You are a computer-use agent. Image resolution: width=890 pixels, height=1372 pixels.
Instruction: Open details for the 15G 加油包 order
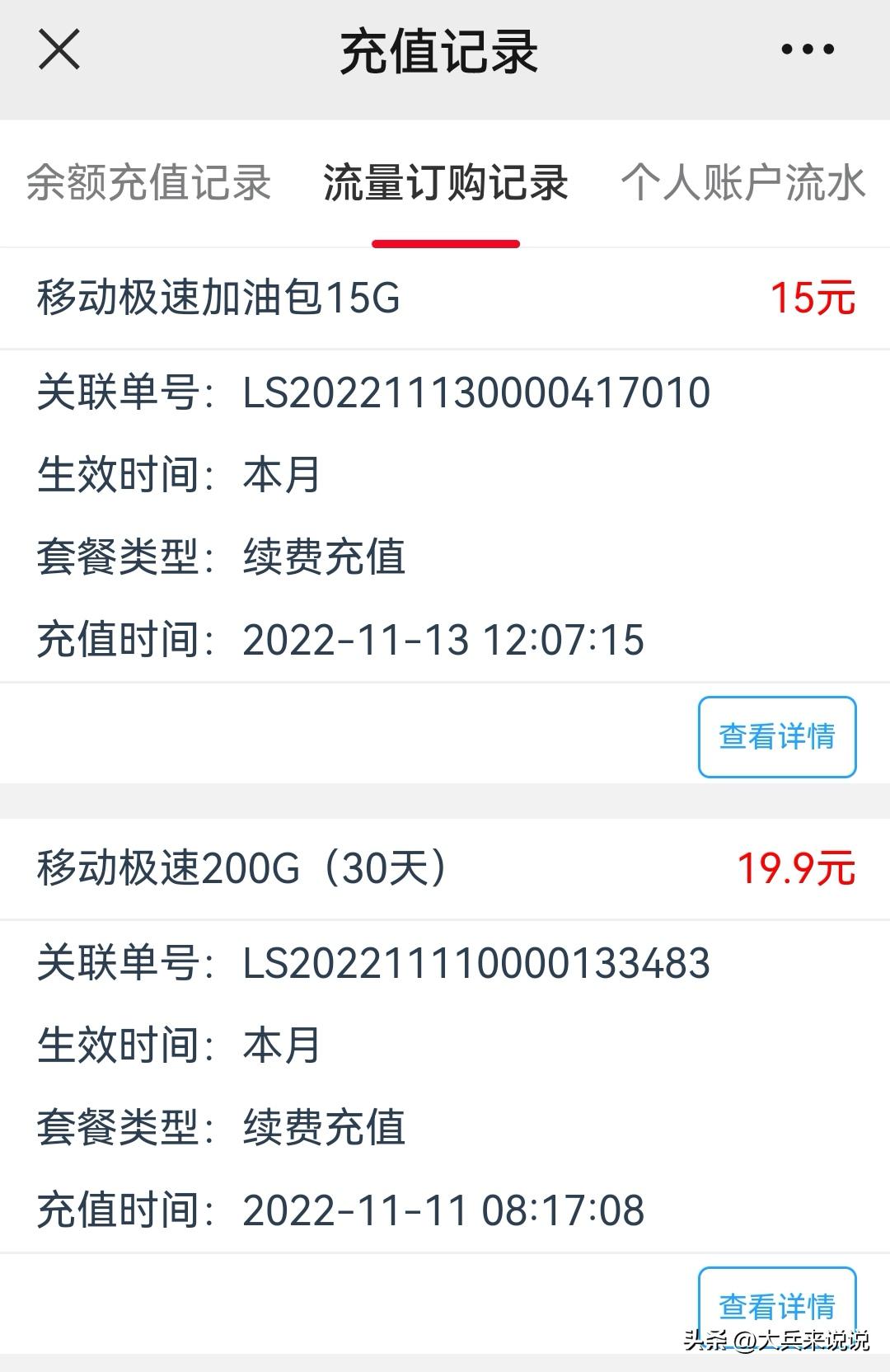click(777, 736)
